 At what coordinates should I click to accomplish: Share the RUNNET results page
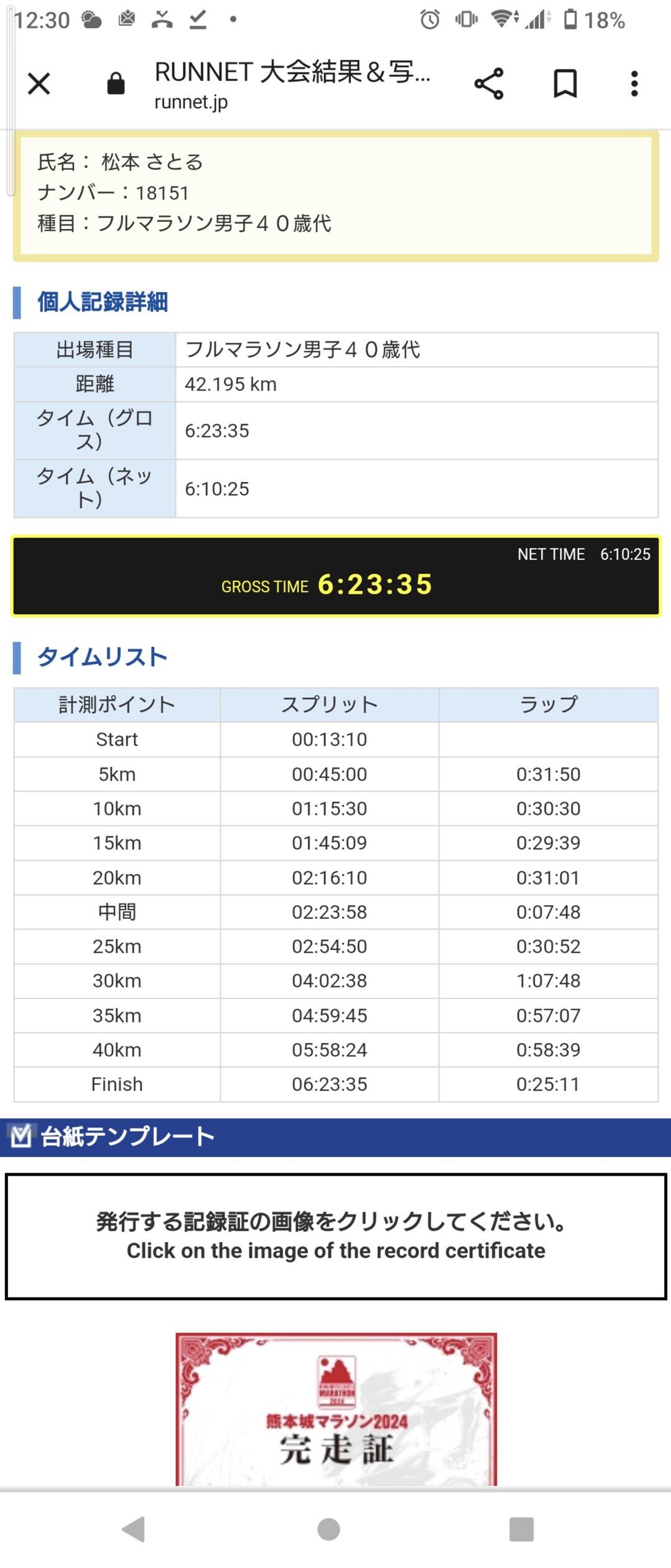(488, 84)
